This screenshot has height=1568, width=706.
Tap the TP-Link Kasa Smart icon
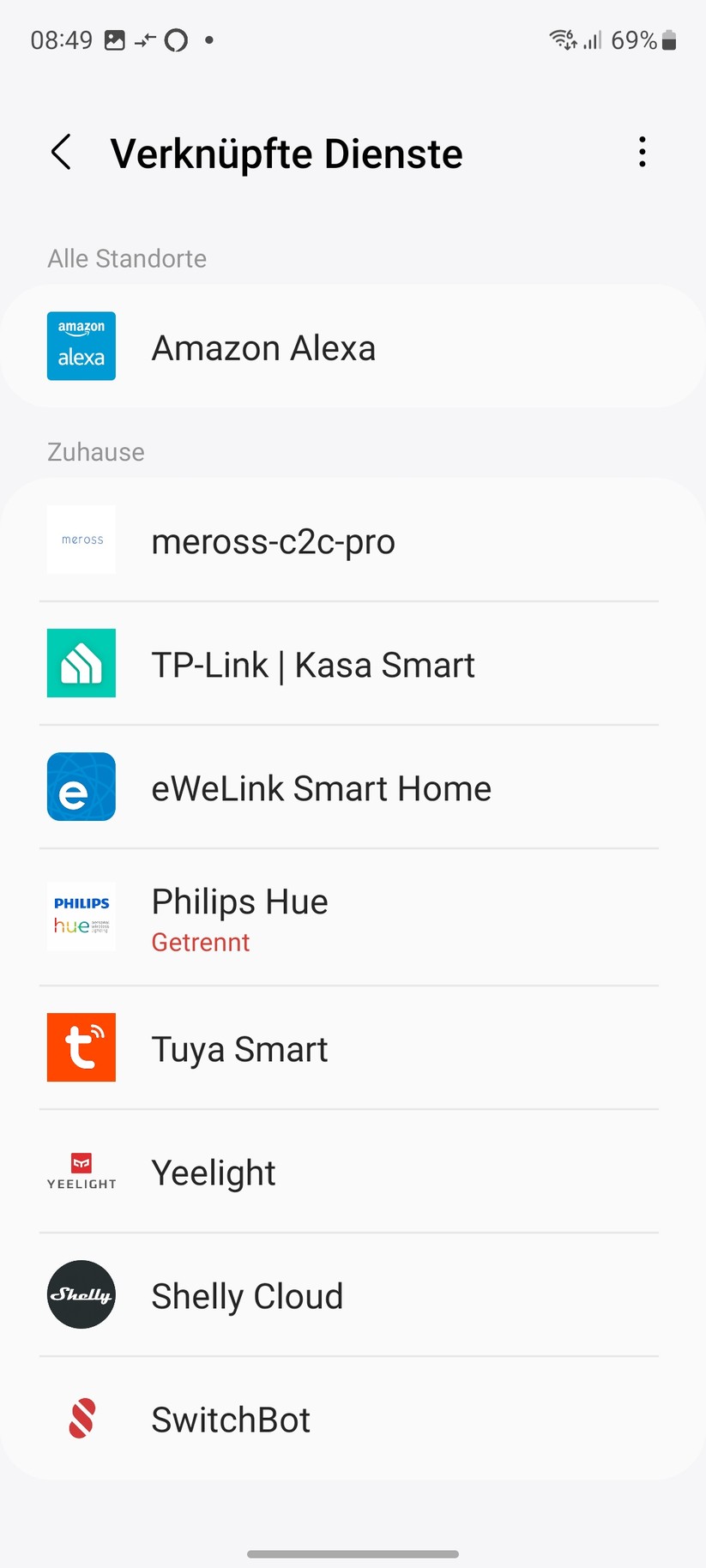point(81,663)
